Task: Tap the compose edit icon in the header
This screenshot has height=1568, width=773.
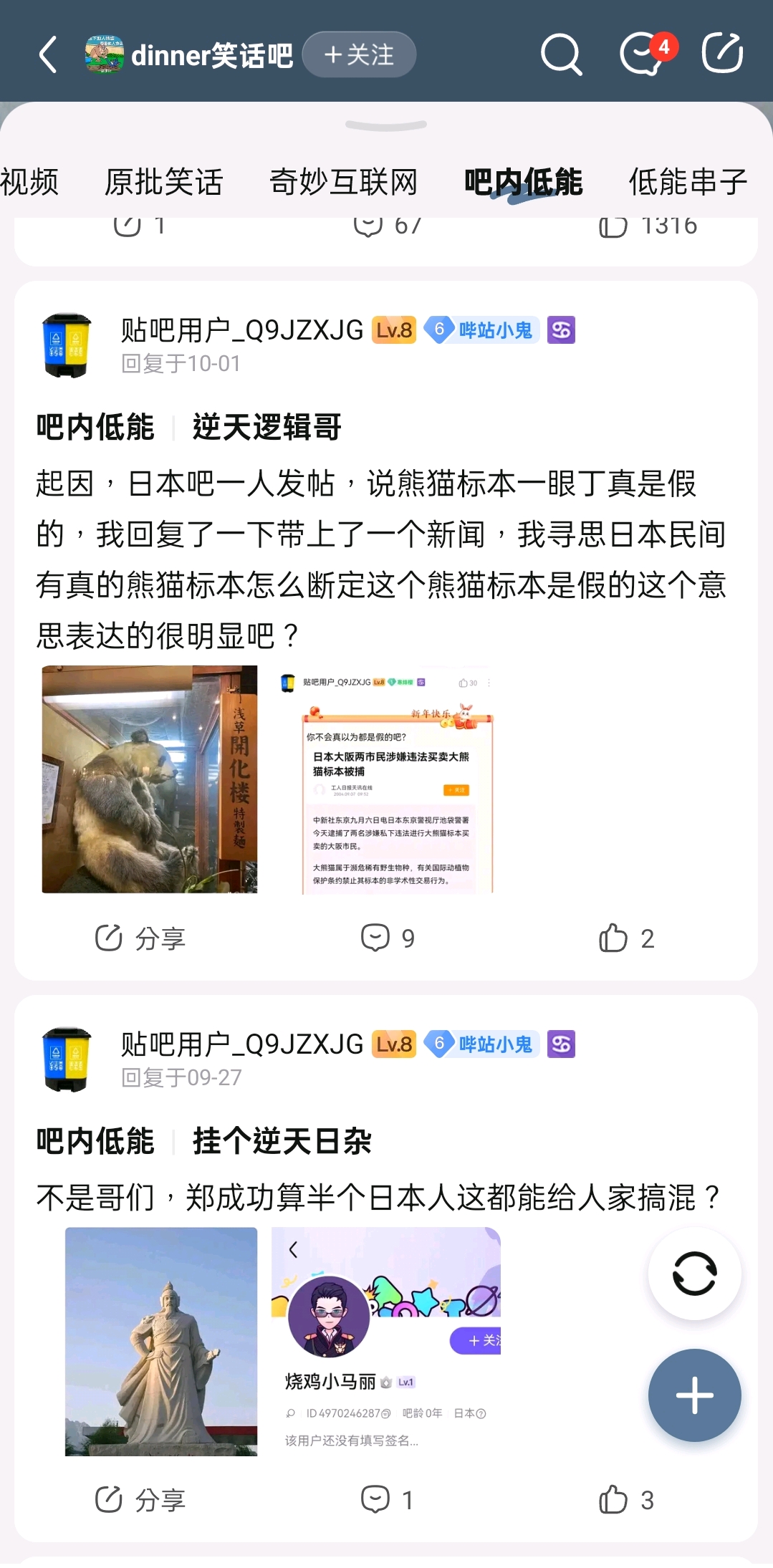Action: [721, 53]
